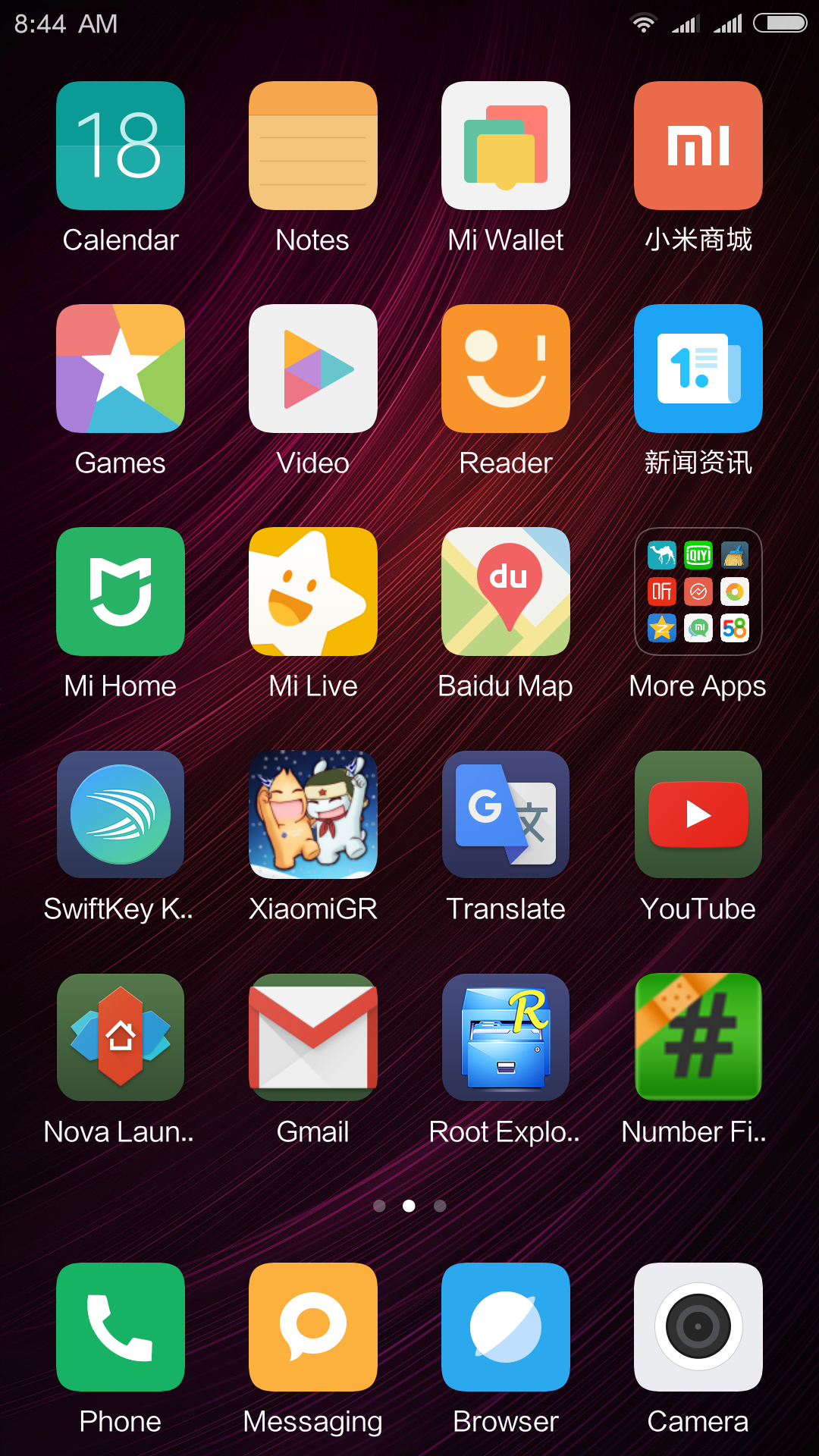Viewport: 819px width, 1456px height.
Task: Open the More Apps folder
Action: [x=698, y=591]
